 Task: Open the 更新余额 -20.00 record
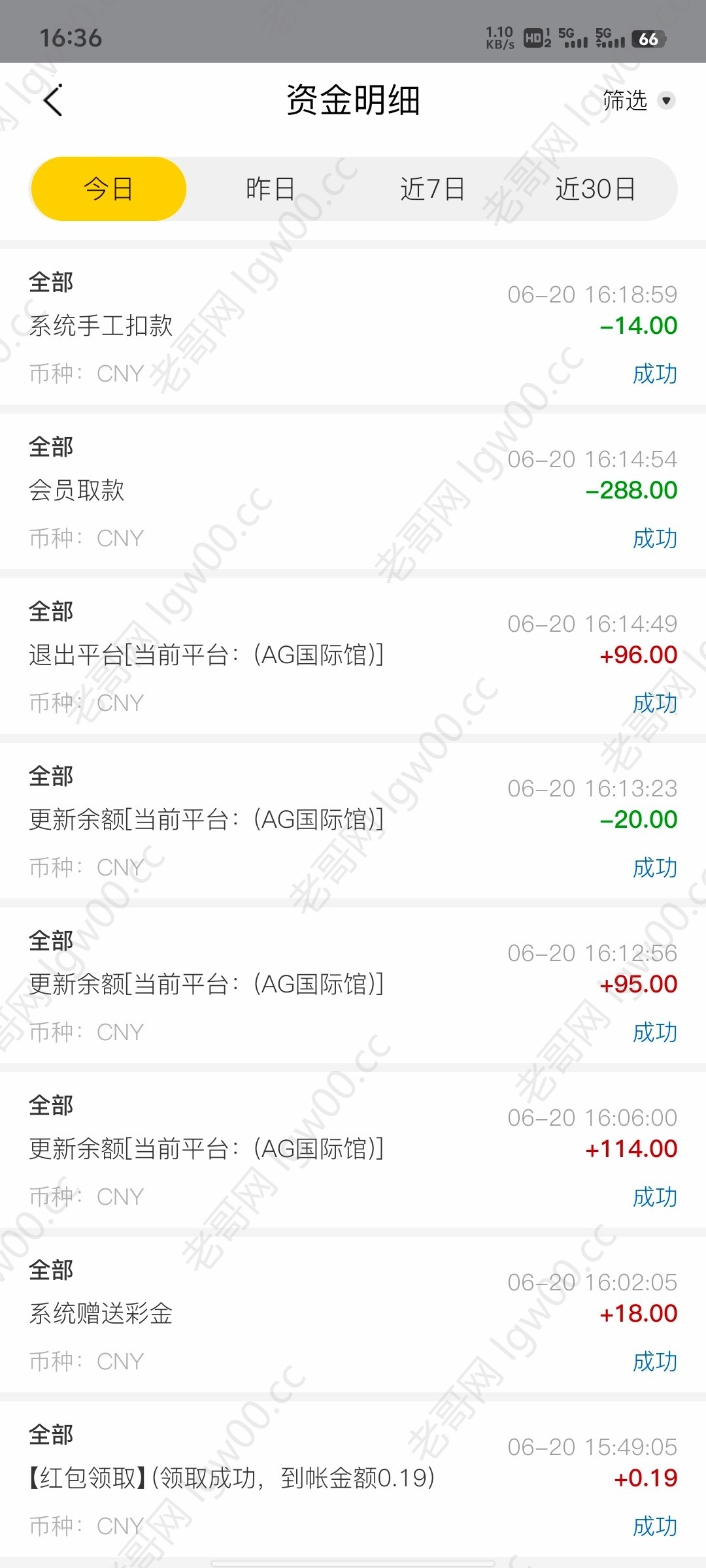pos(353,821)
